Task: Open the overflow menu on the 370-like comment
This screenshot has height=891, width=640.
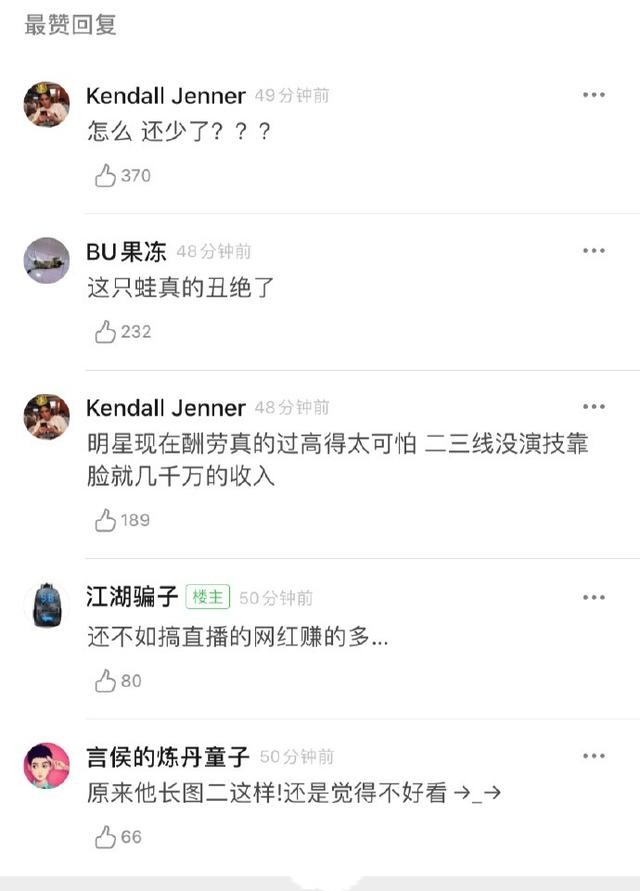Action: (594, 95)
